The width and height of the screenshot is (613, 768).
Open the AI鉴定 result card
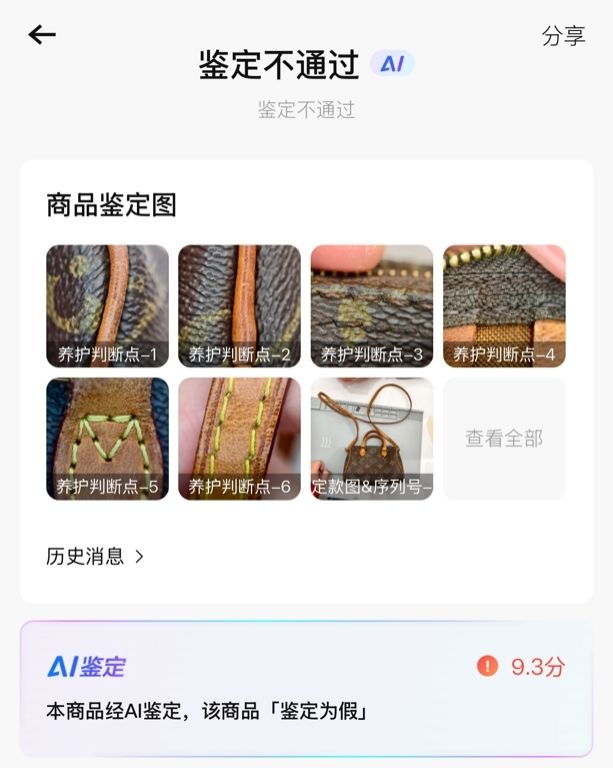pos(306,688)
